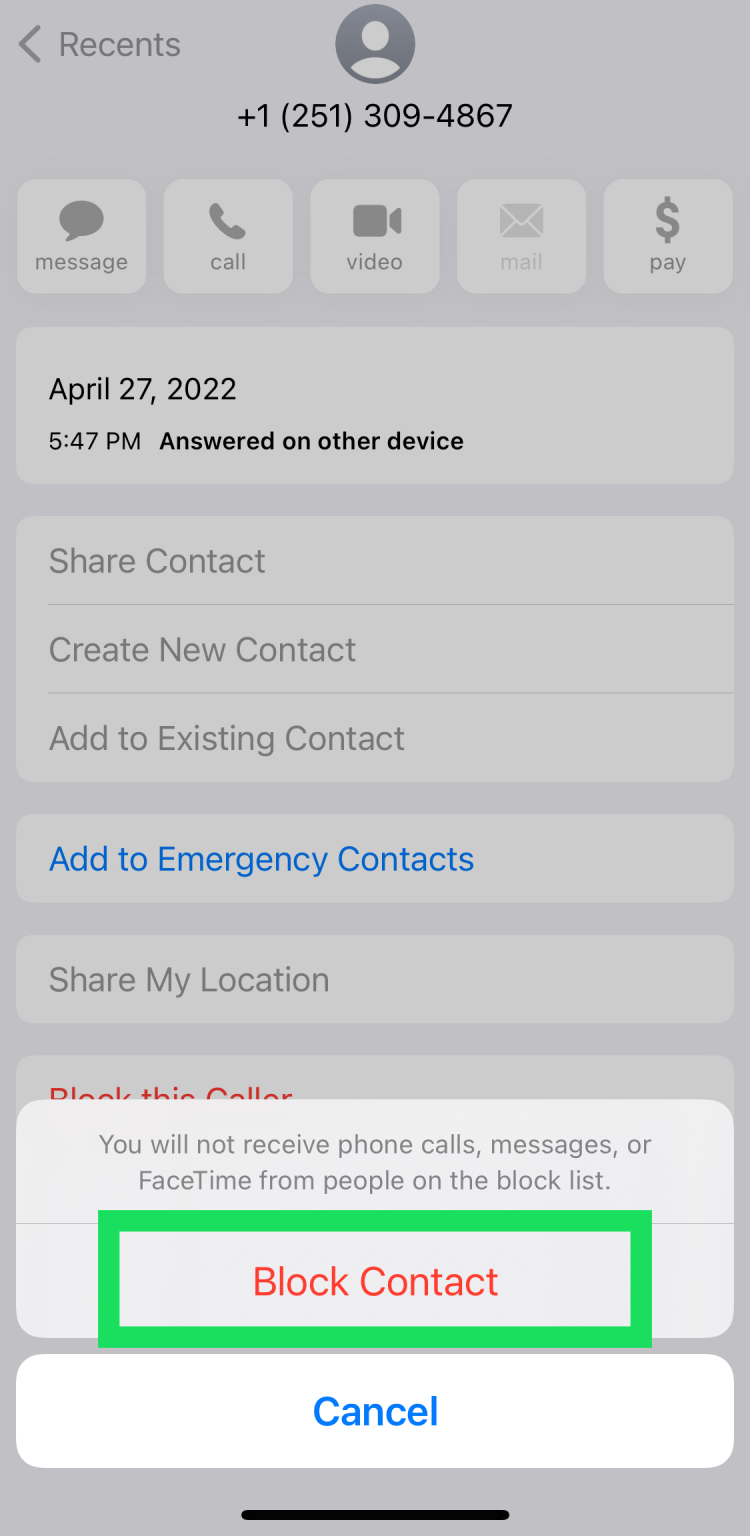This screenshot has height=1536, width=750.
Task: Tap the call icon
Action: coord(228,236)
